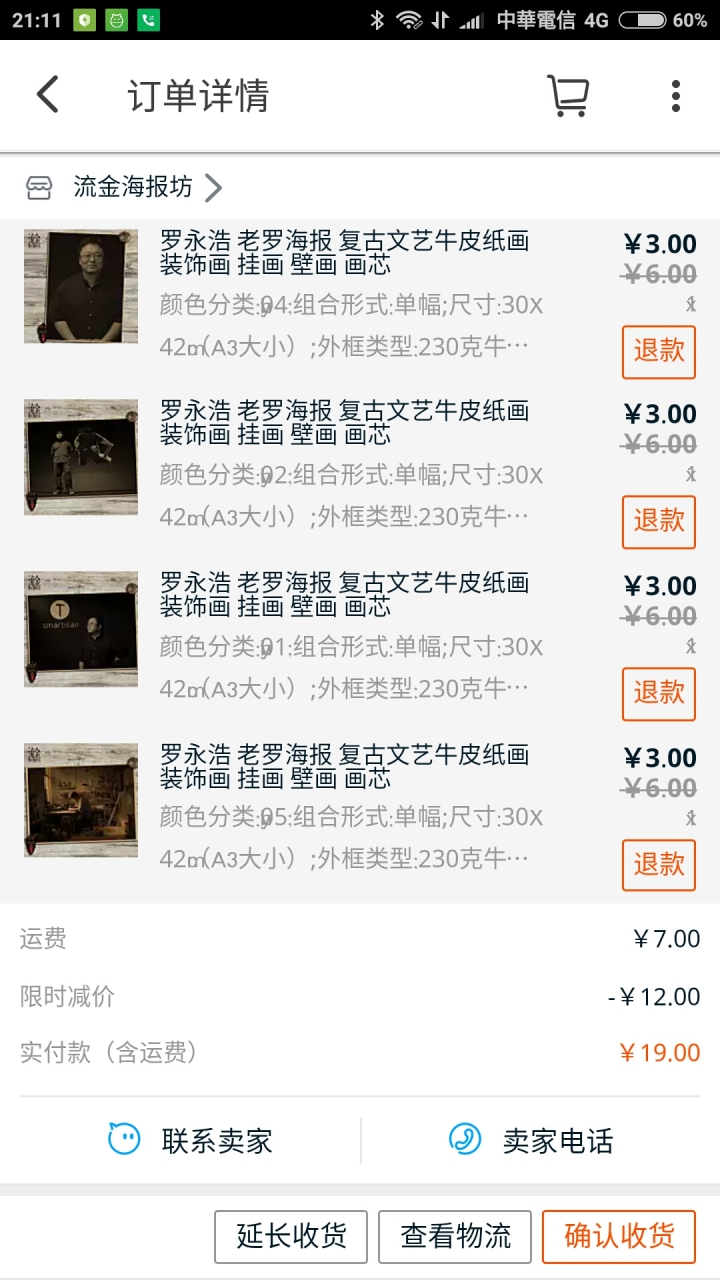Open the overflow menu
This screenshot has width=720, height=1280.
point(676,96)
